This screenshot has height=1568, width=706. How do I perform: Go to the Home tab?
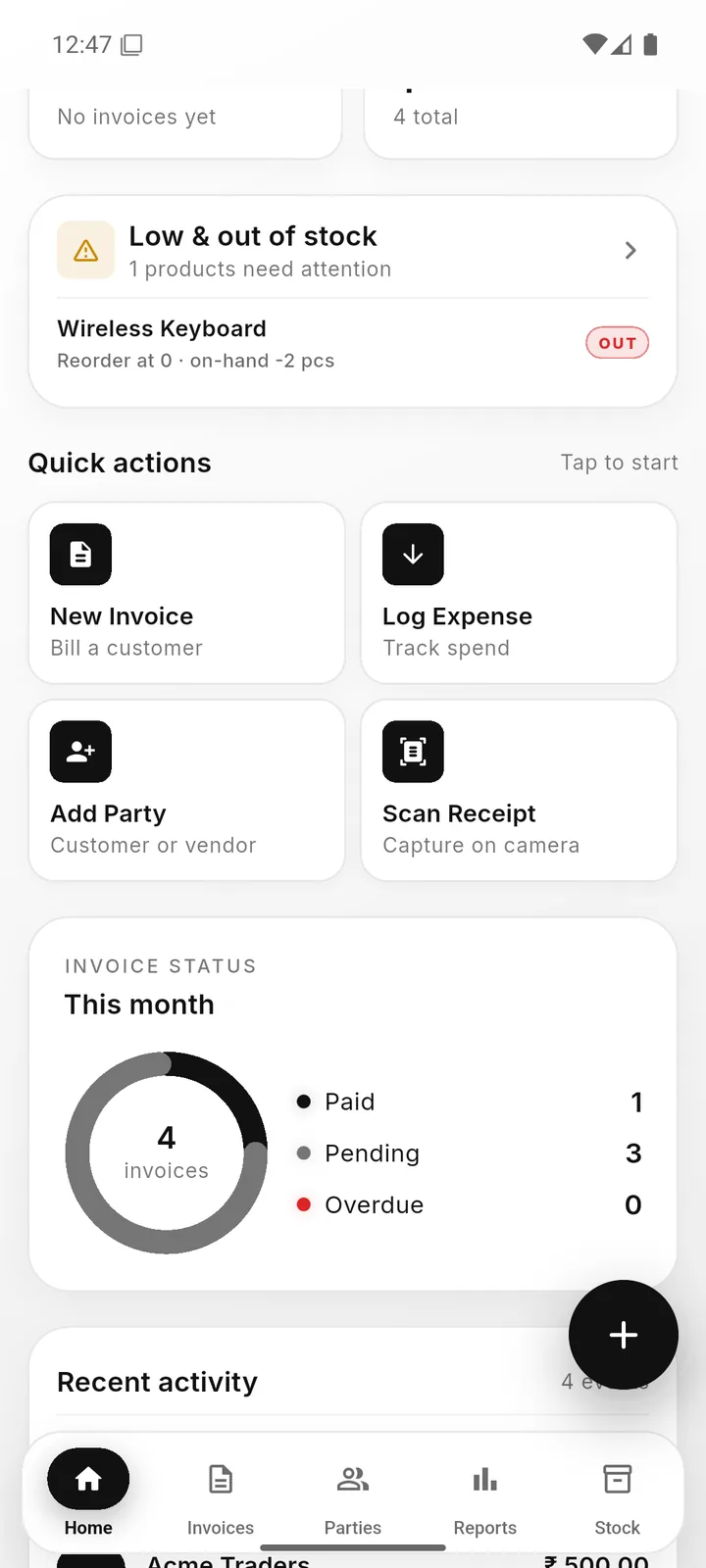point(88,1494)
